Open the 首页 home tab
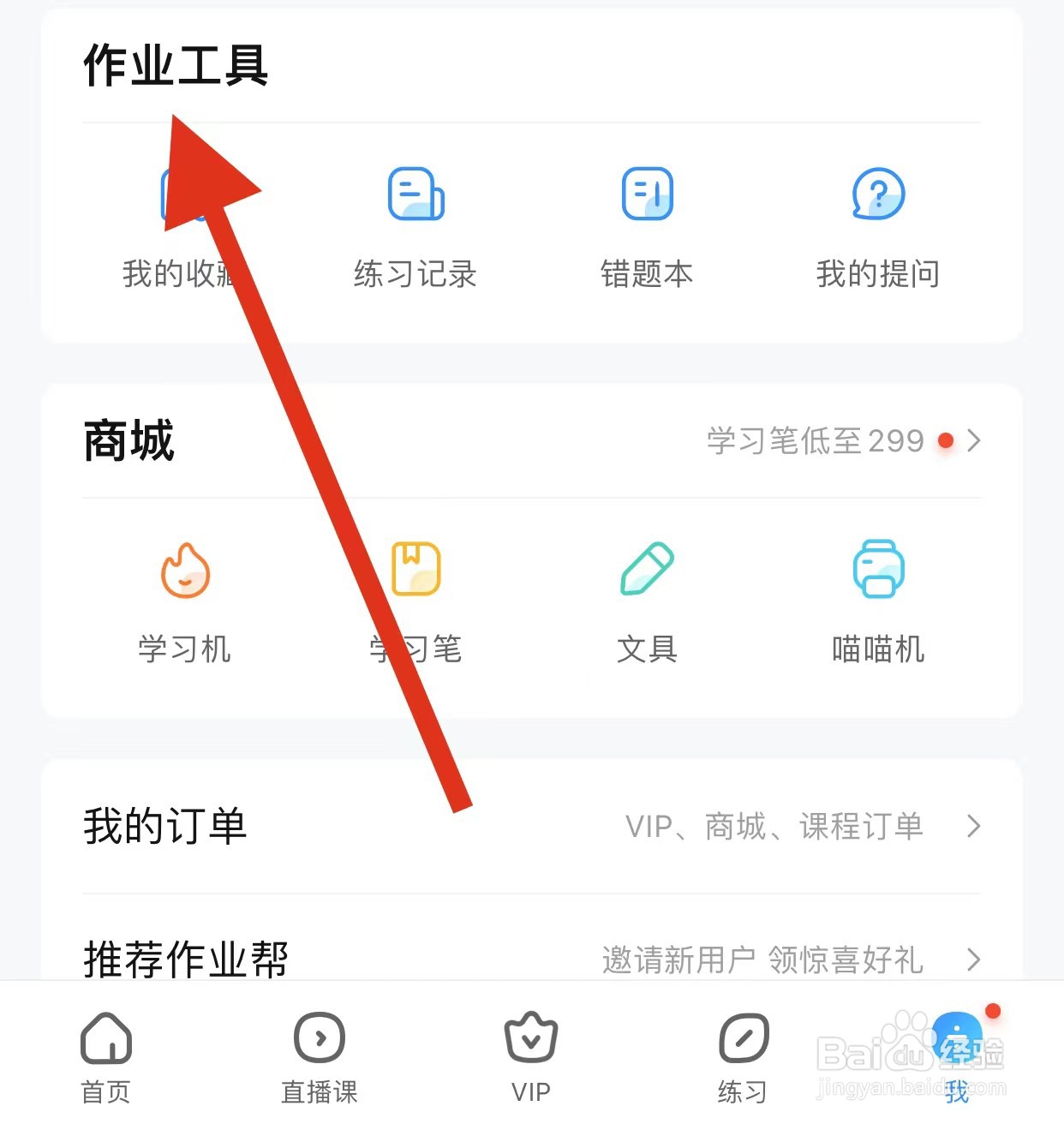The height and width of the screenshot is (1124, 1064). click(x=106, y=1038)
